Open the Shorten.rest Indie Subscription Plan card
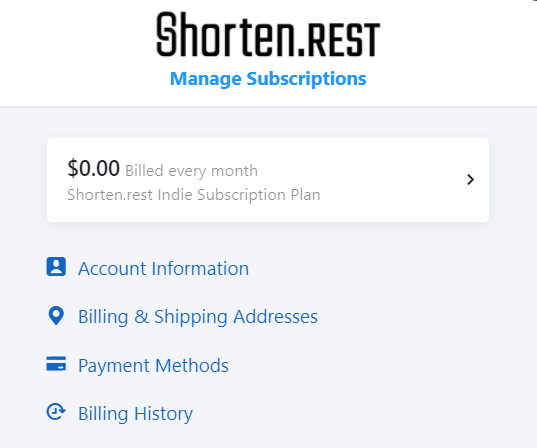The width and height of the screenshot is (537, 448). tap(268, 180)
